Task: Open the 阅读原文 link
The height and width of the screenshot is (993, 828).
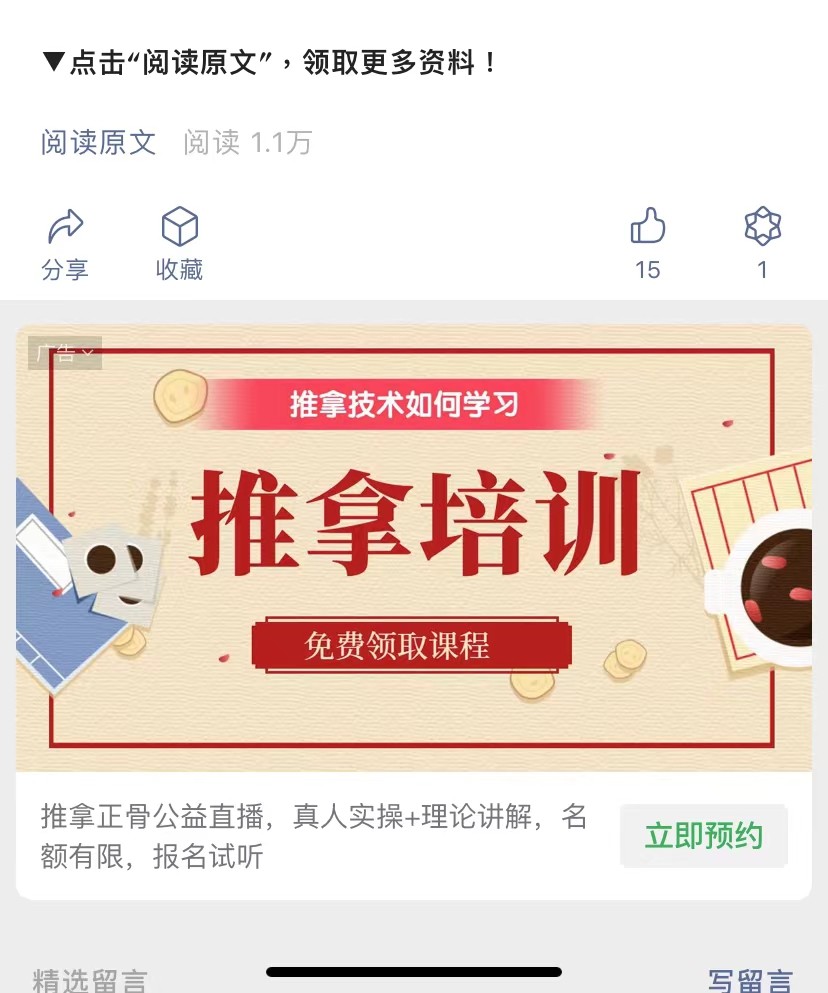Action: (98, 143)
